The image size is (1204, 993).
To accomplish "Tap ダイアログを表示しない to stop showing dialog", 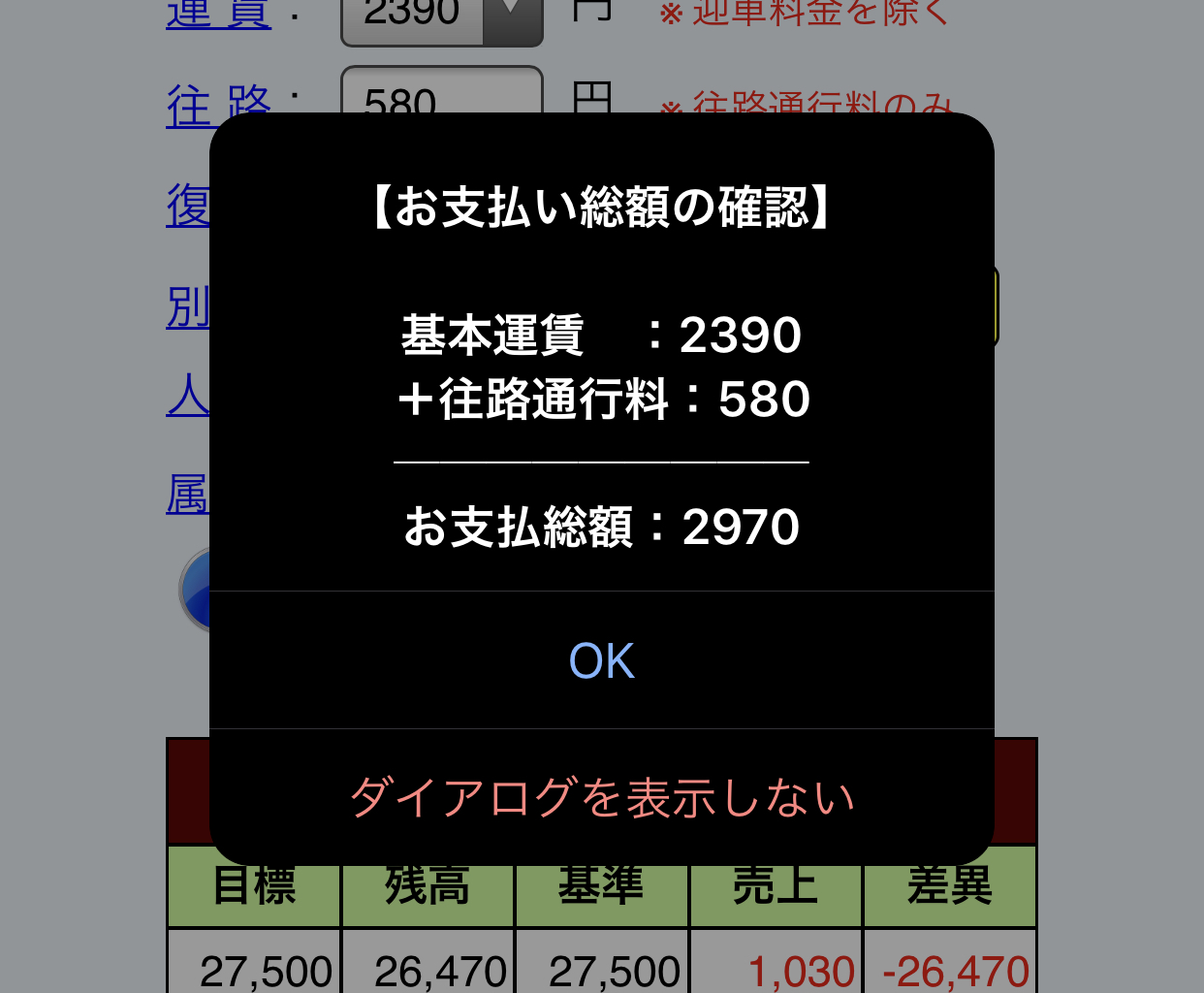I will [601, 797].
